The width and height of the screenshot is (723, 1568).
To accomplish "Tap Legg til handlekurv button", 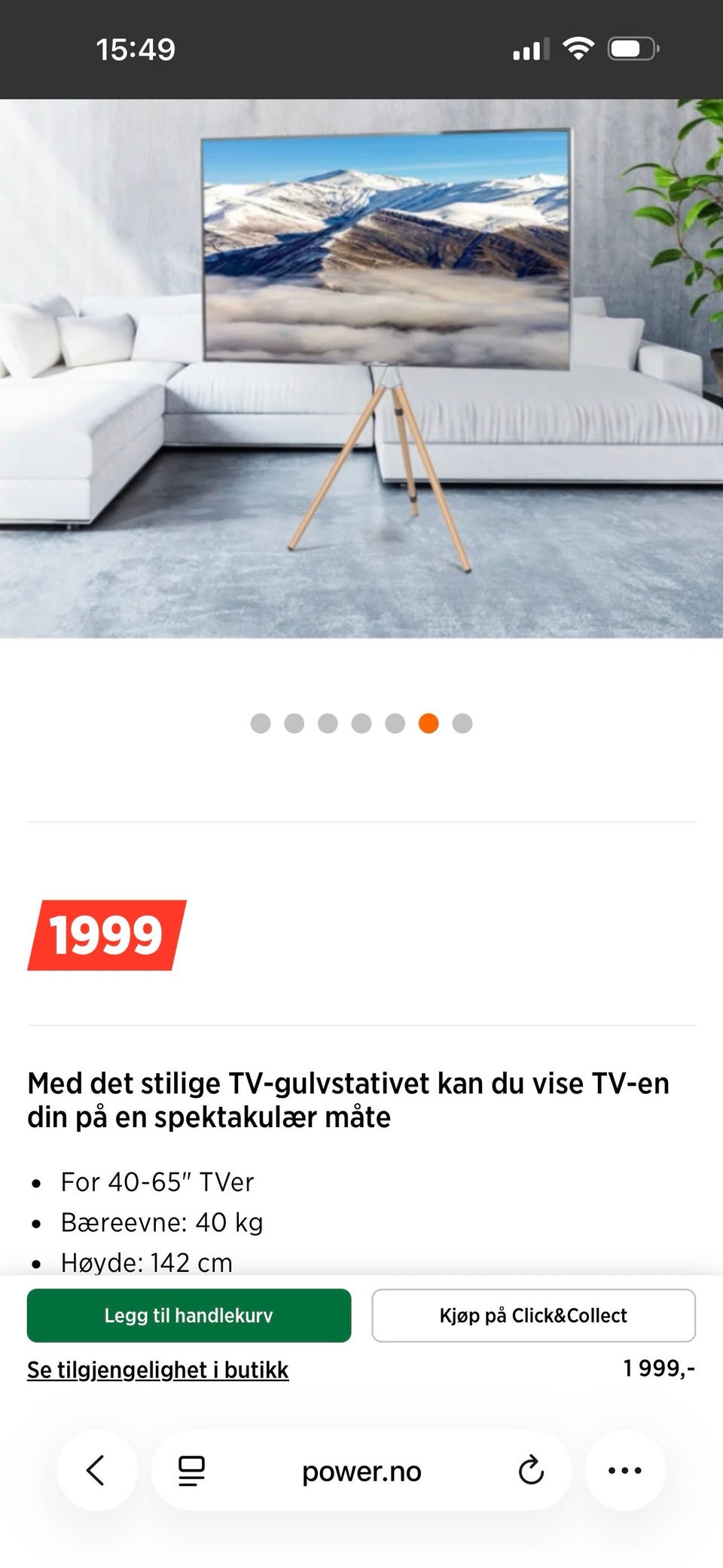I will coord(189,1315).
